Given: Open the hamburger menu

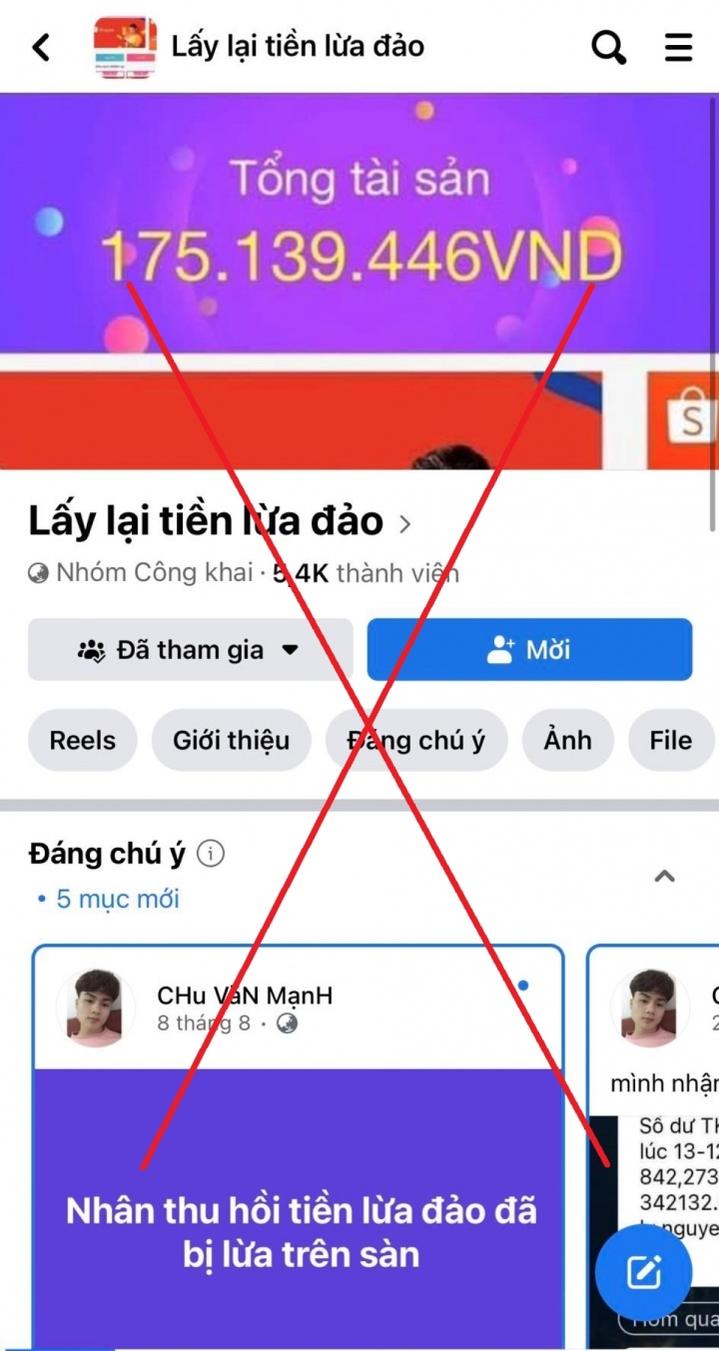Looking at the screenshot, I should pyautogui.click(x=679, y=46).
